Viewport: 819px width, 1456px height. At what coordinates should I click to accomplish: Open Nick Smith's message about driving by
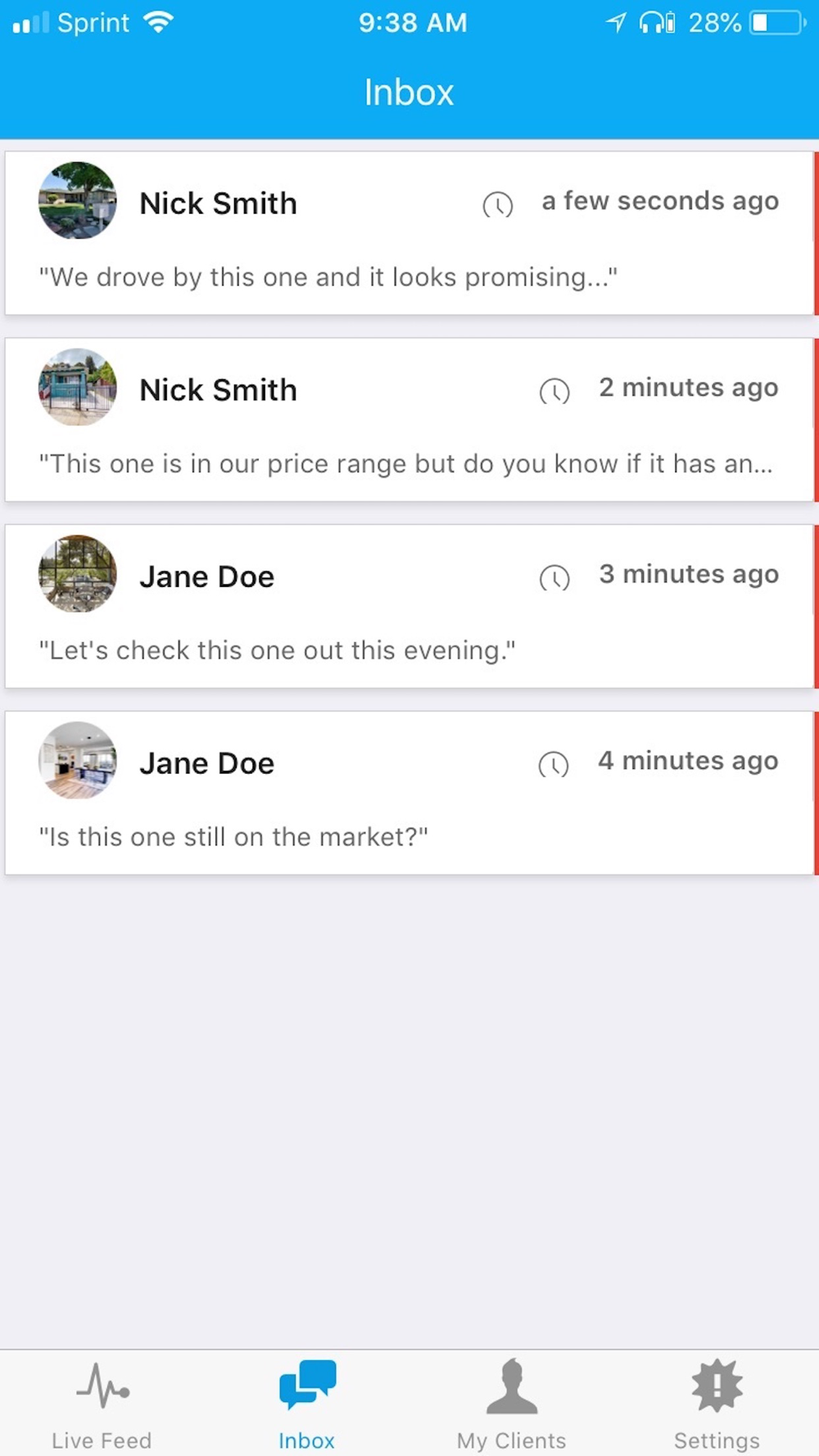pyautogui.click(x=409, y=233)
